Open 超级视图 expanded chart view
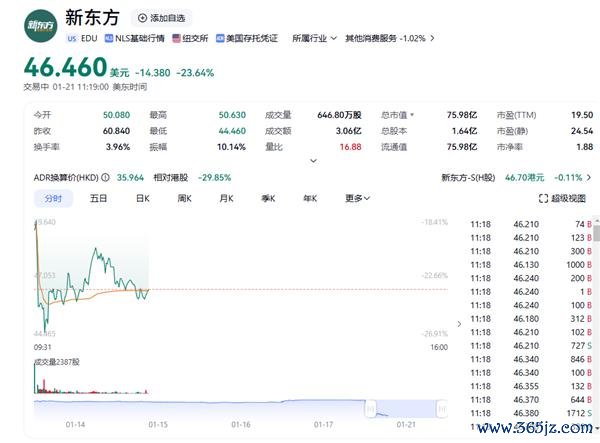The width and height of the screenshot is (600, 443). pos(564,198)
